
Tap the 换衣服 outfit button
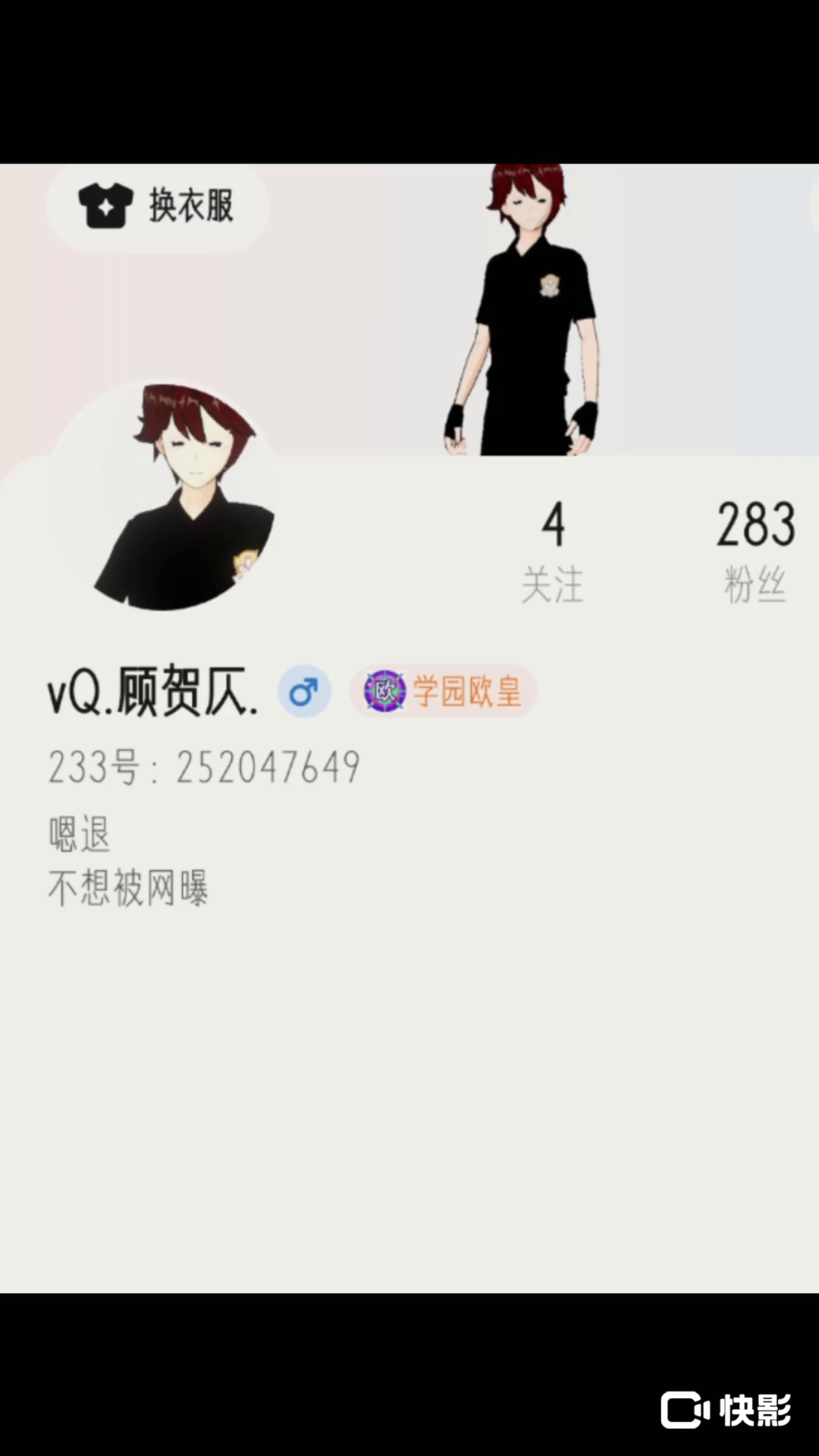click(x=158, y=206)
